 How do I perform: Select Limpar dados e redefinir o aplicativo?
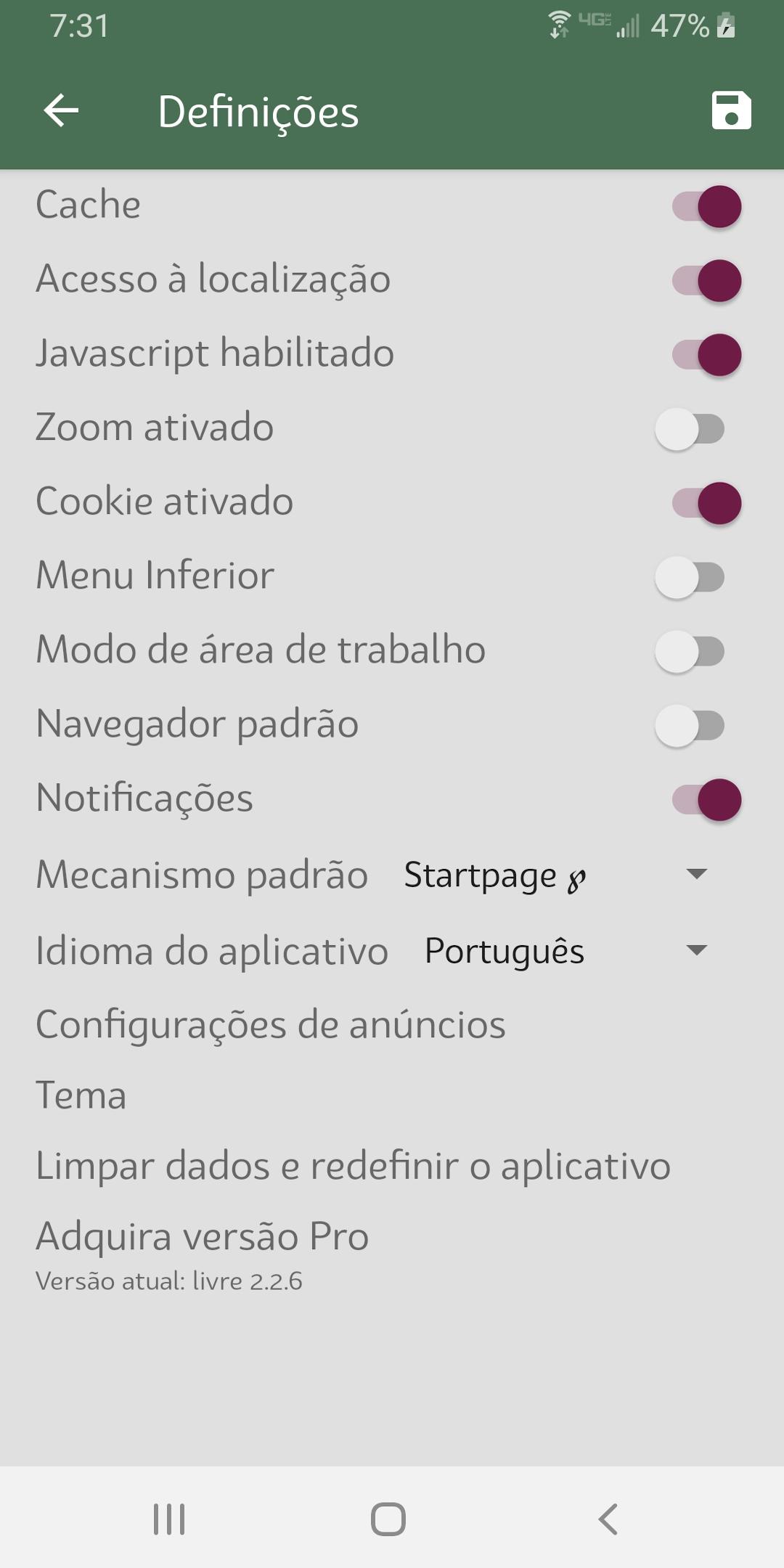coord(353,1166)
